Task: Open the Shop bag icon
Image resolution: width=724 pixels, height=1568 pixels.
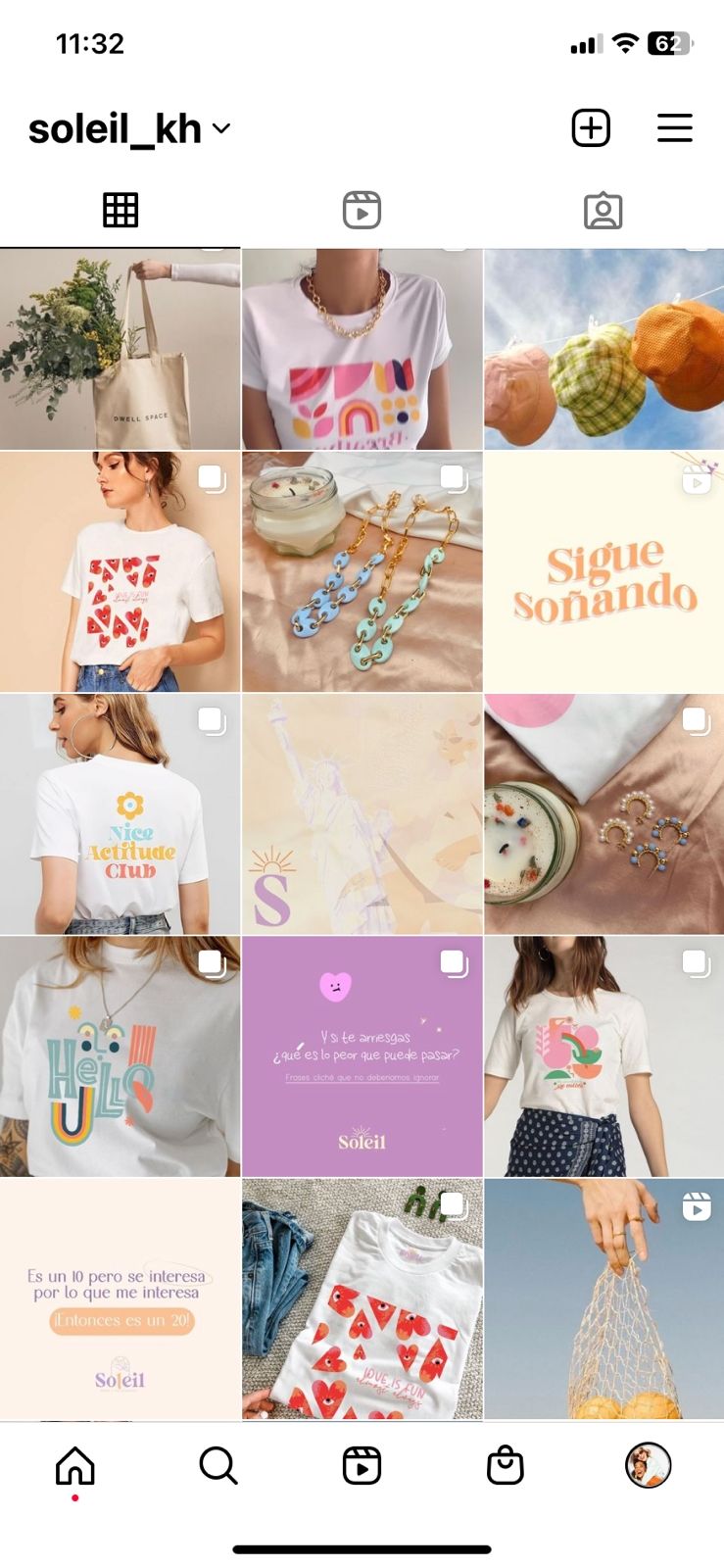Action: 505,1465
